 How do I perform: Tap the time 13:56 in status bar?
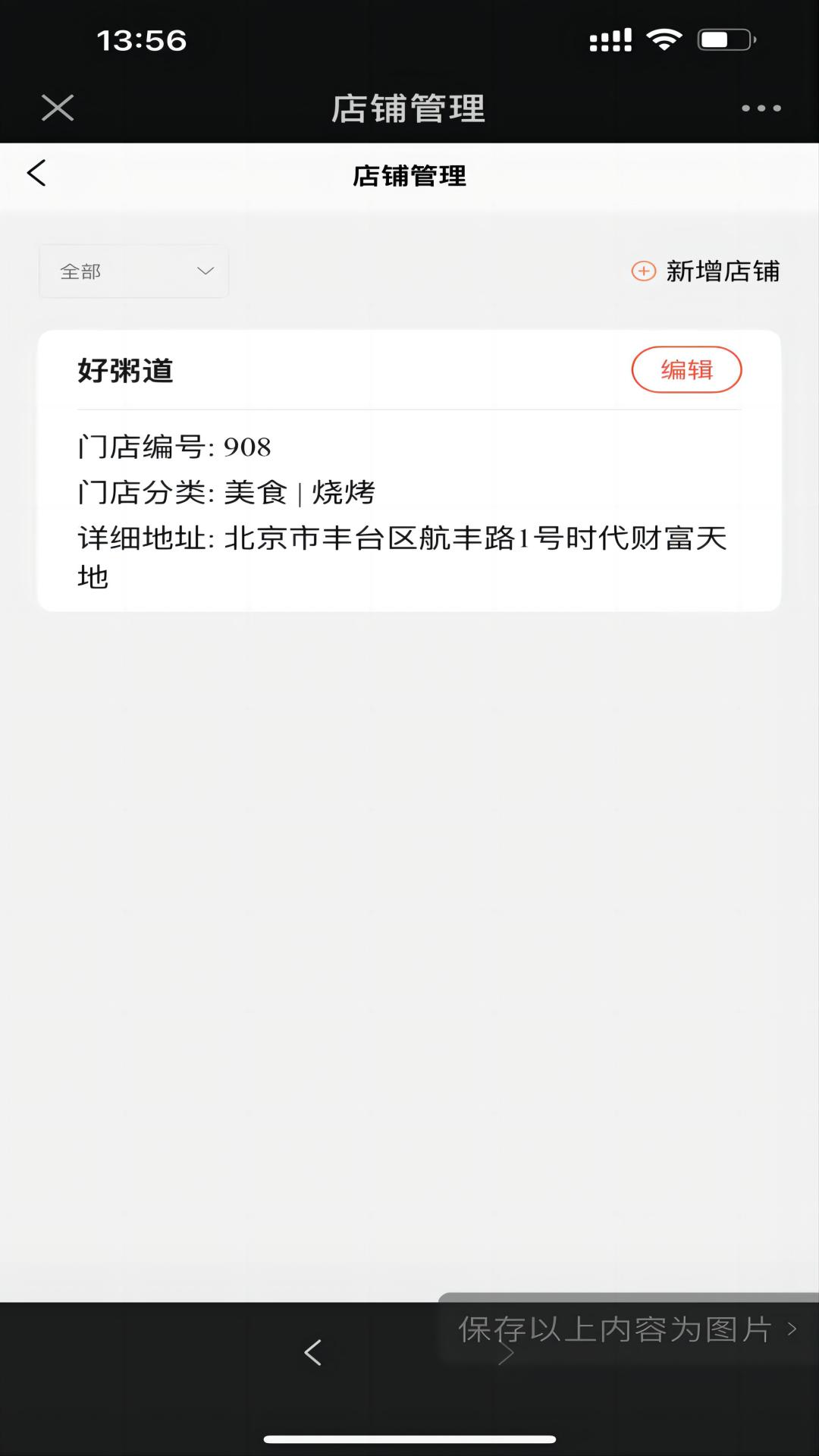click(x=141, y=40)
